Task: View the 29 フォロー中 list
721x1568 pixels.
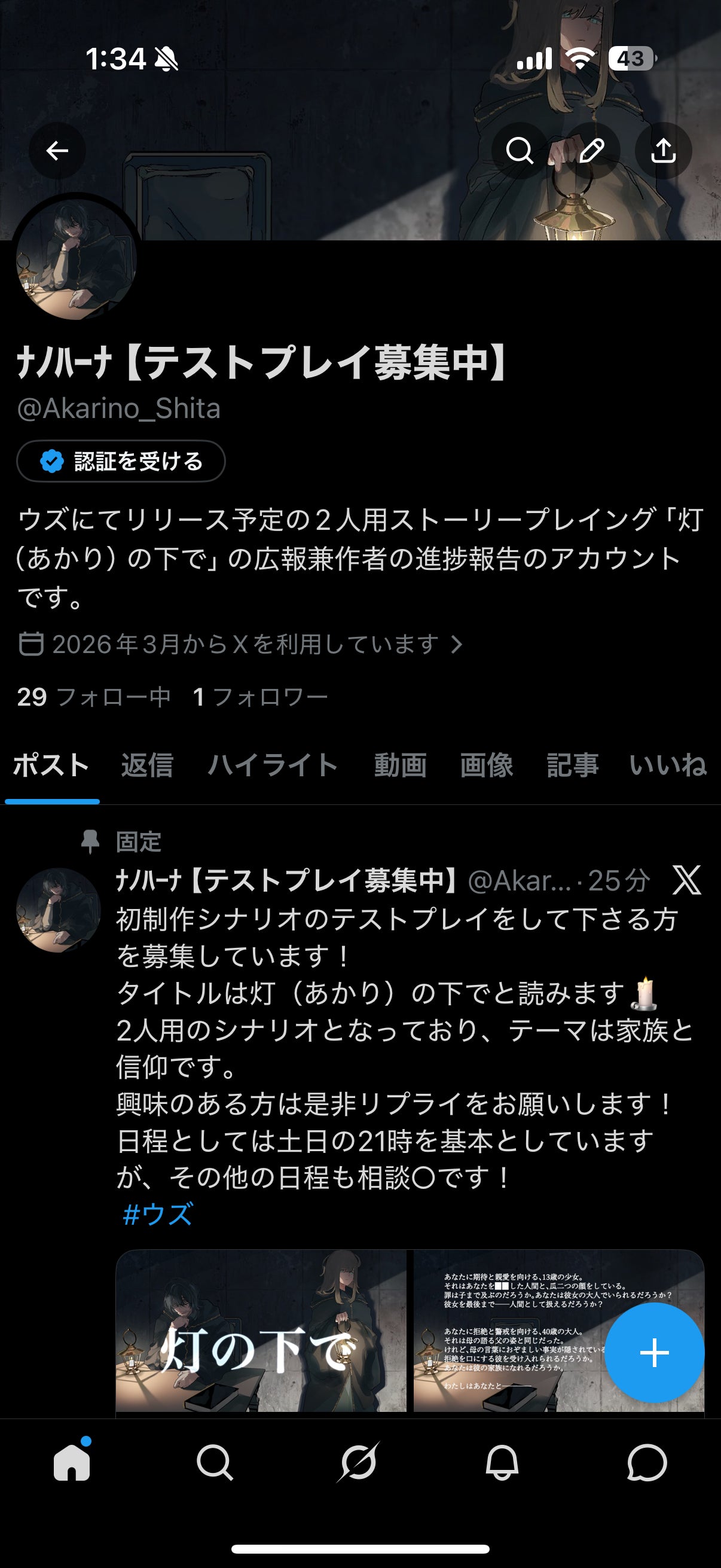Action: click(x=94, y=697)
